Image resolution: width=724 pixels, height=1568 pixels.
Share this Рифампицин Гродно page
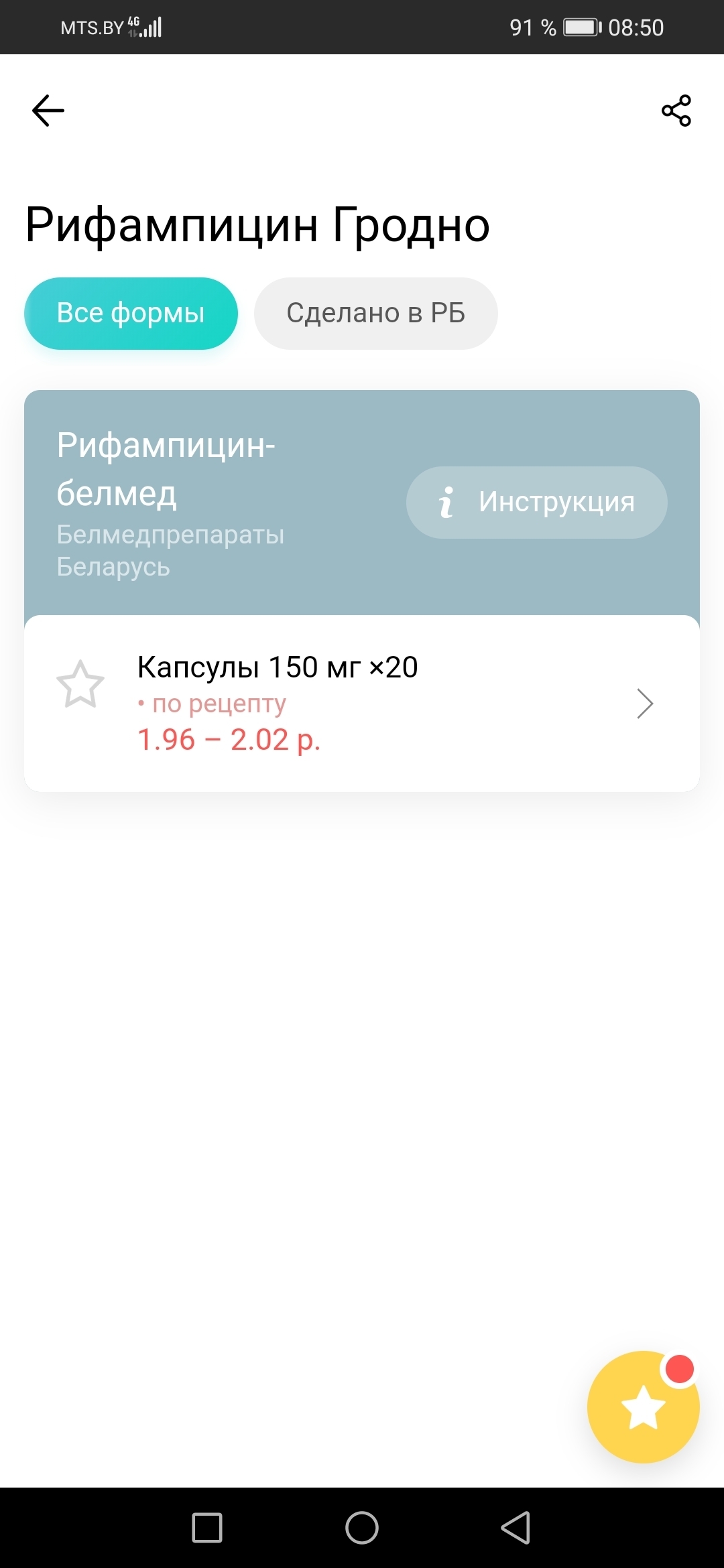(x=676, y=111)
